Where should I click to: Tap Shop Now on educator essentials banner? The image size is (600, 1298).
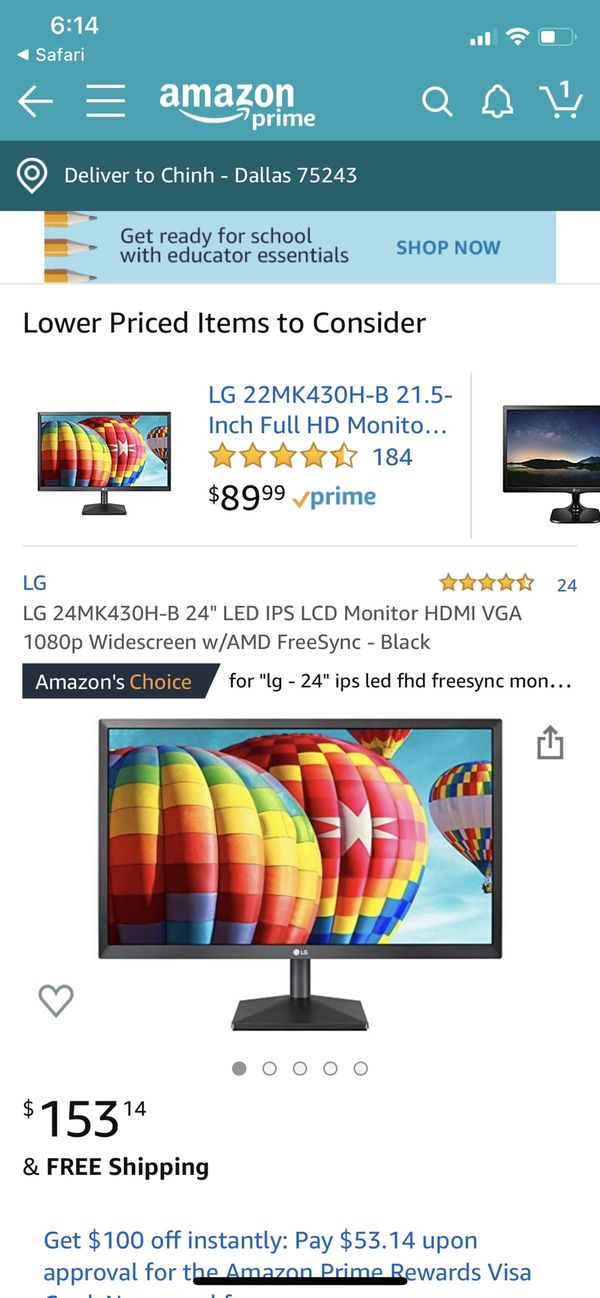tap(448, 247)
